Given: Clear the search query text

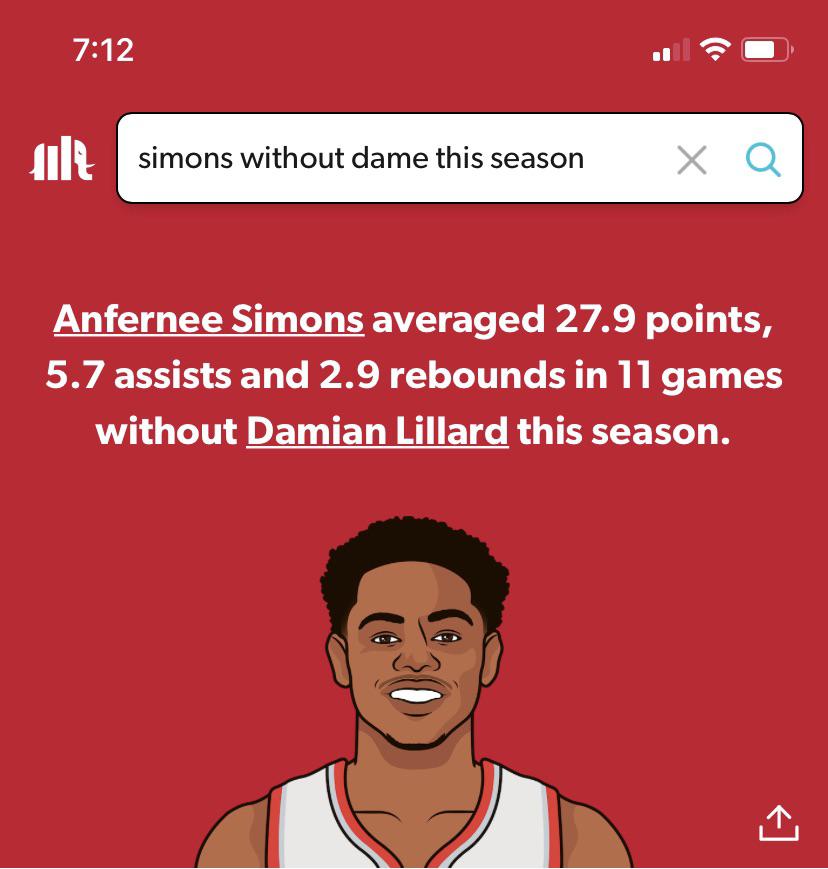Looking at the screenshot, I should [x=691, y=159].
